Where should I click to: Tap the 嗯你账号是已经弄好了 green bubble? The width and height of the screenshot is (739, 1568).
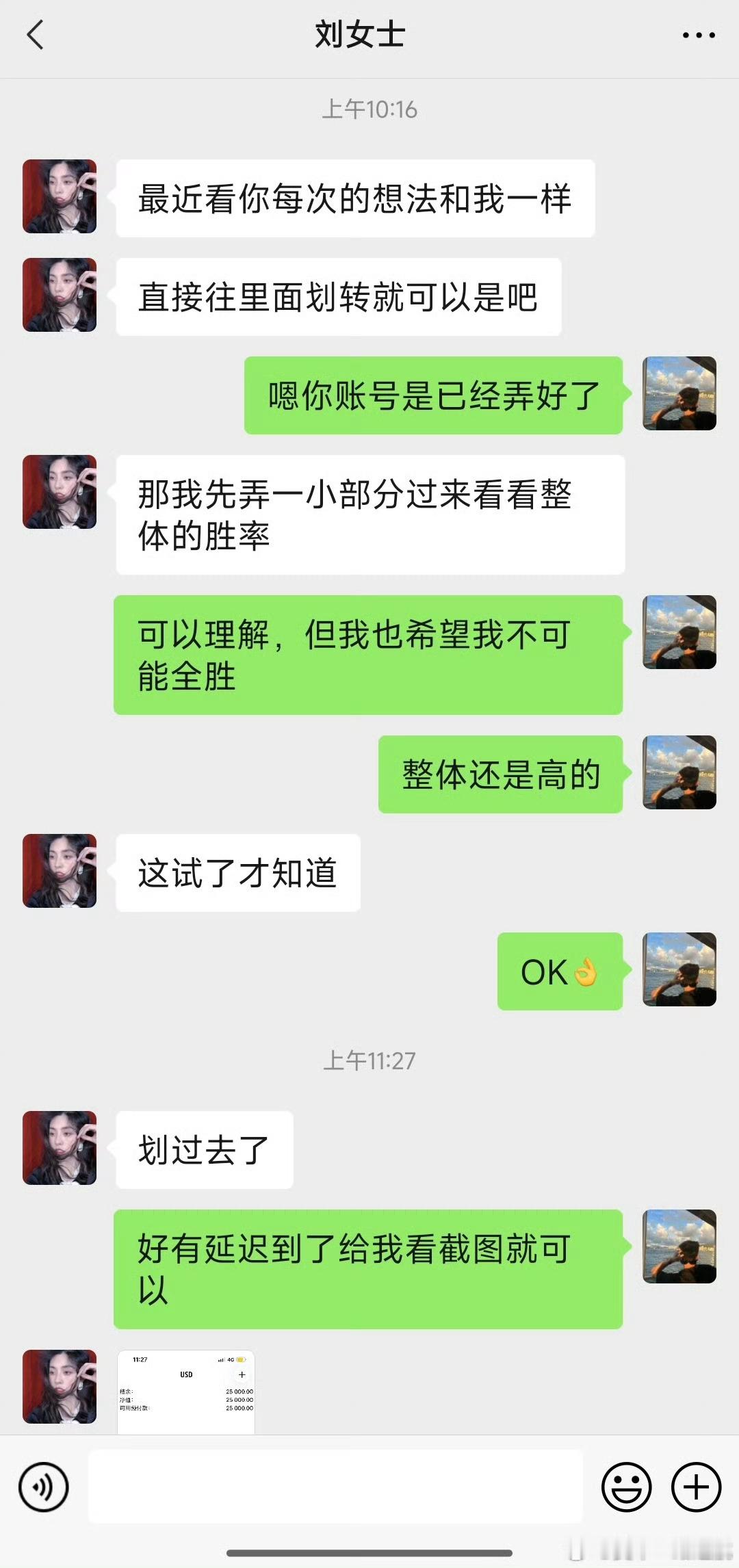pos(433,395)
